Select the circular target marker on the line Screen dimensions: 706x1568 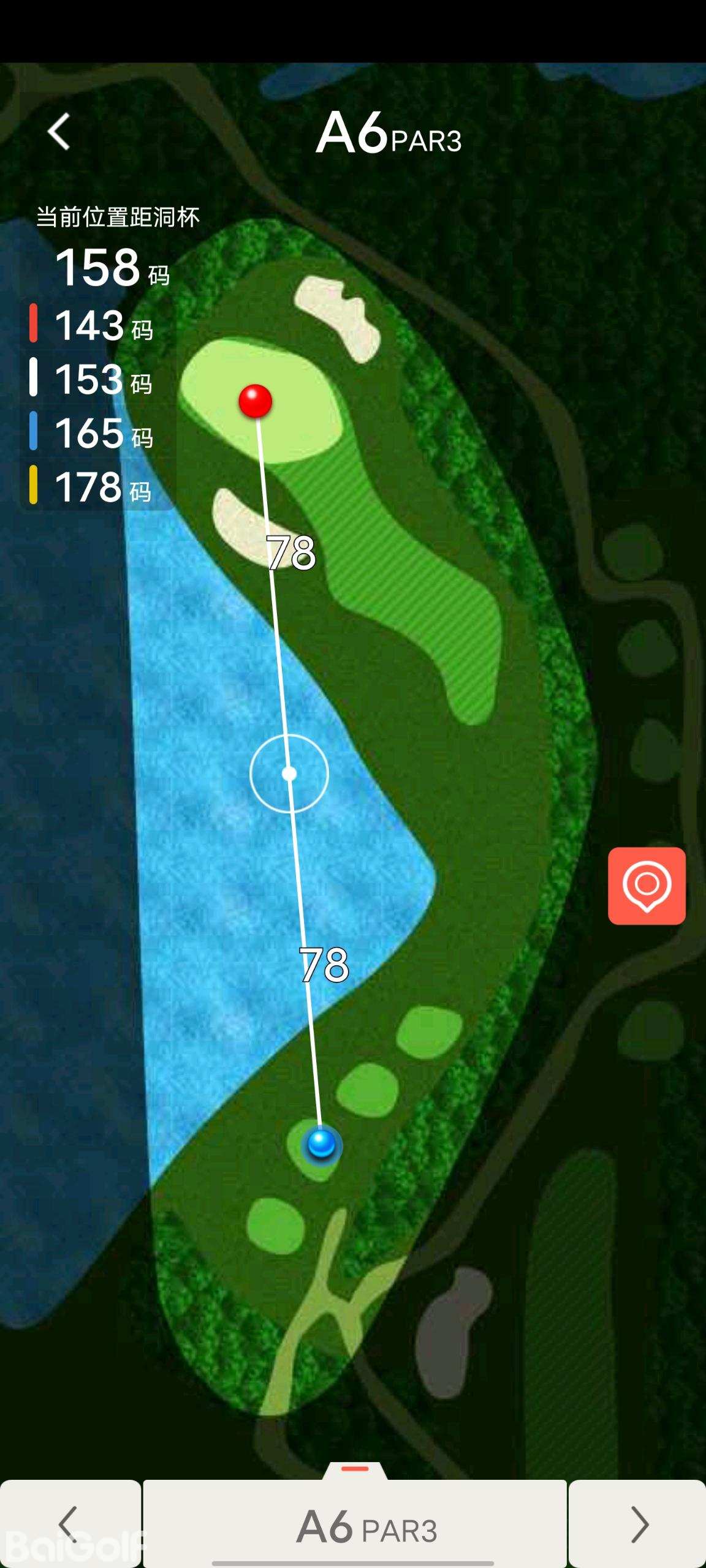[x=289, y=774]
